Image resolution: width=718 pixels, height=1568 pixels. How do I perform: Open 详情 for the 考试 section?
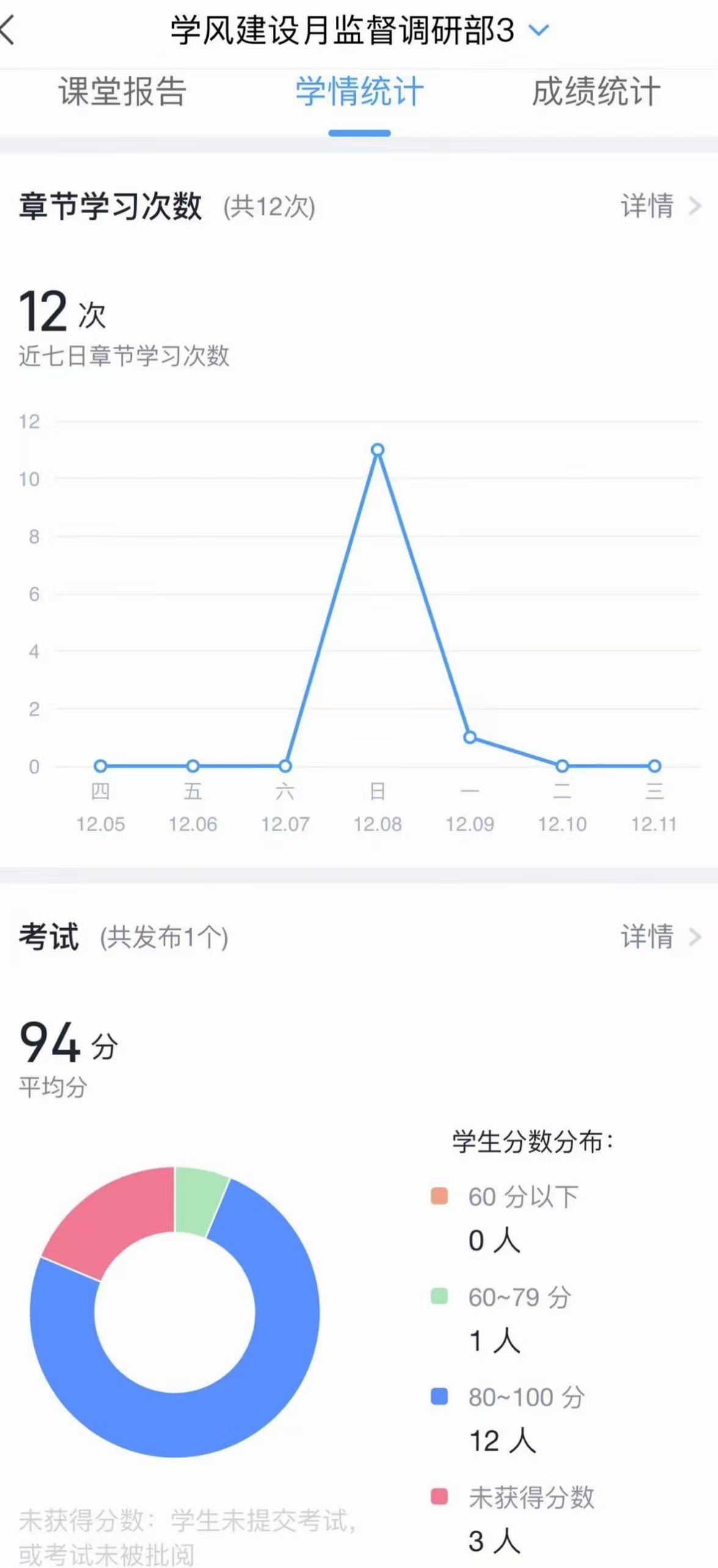(659, 937)
